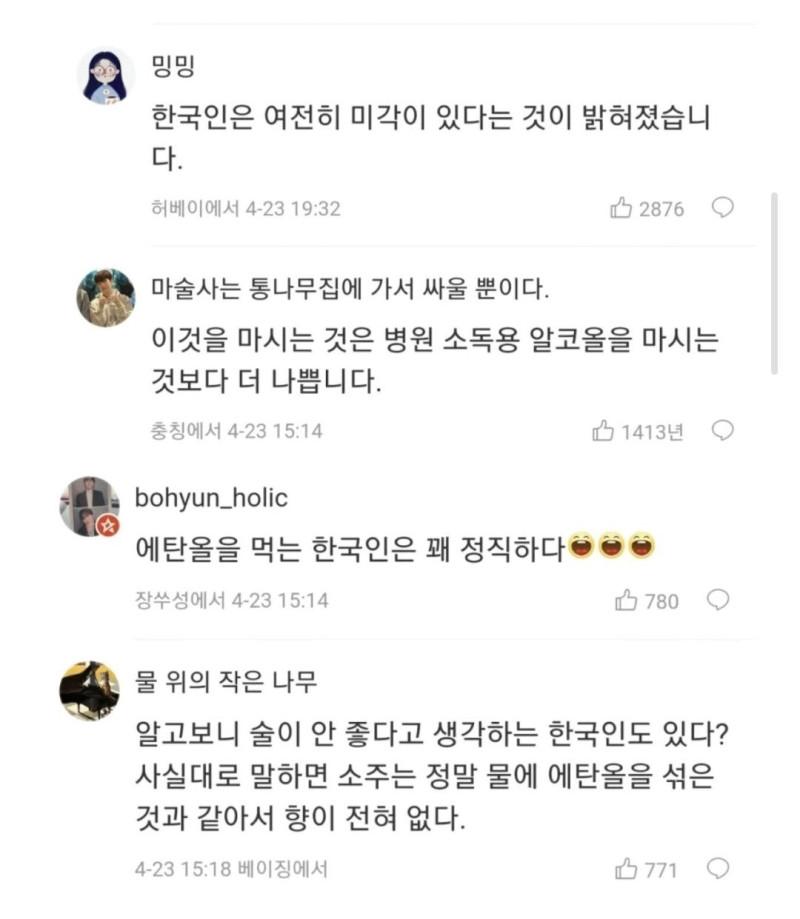View bohyun_holic's profile avatar
Viewport: 800px width, 919px height.
[x=89, y=506]
